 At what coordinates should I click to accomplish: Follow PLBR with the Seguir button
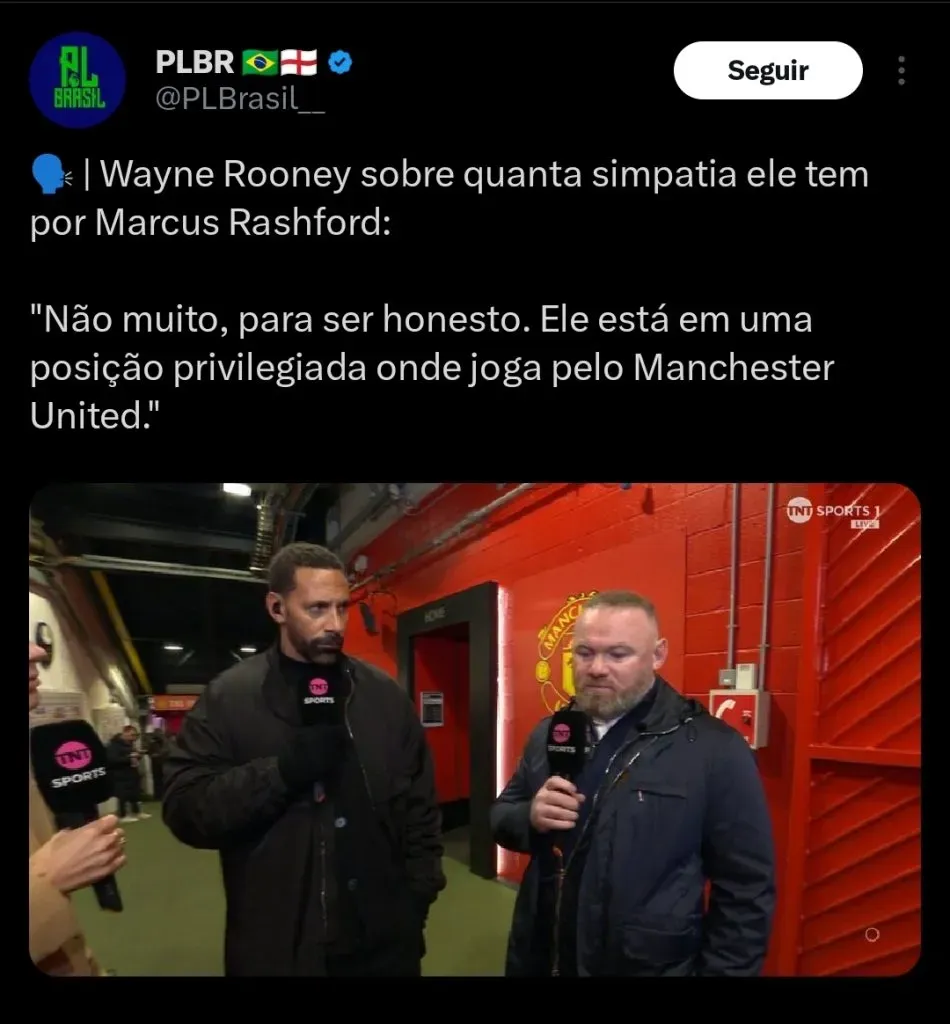(767, 70)
